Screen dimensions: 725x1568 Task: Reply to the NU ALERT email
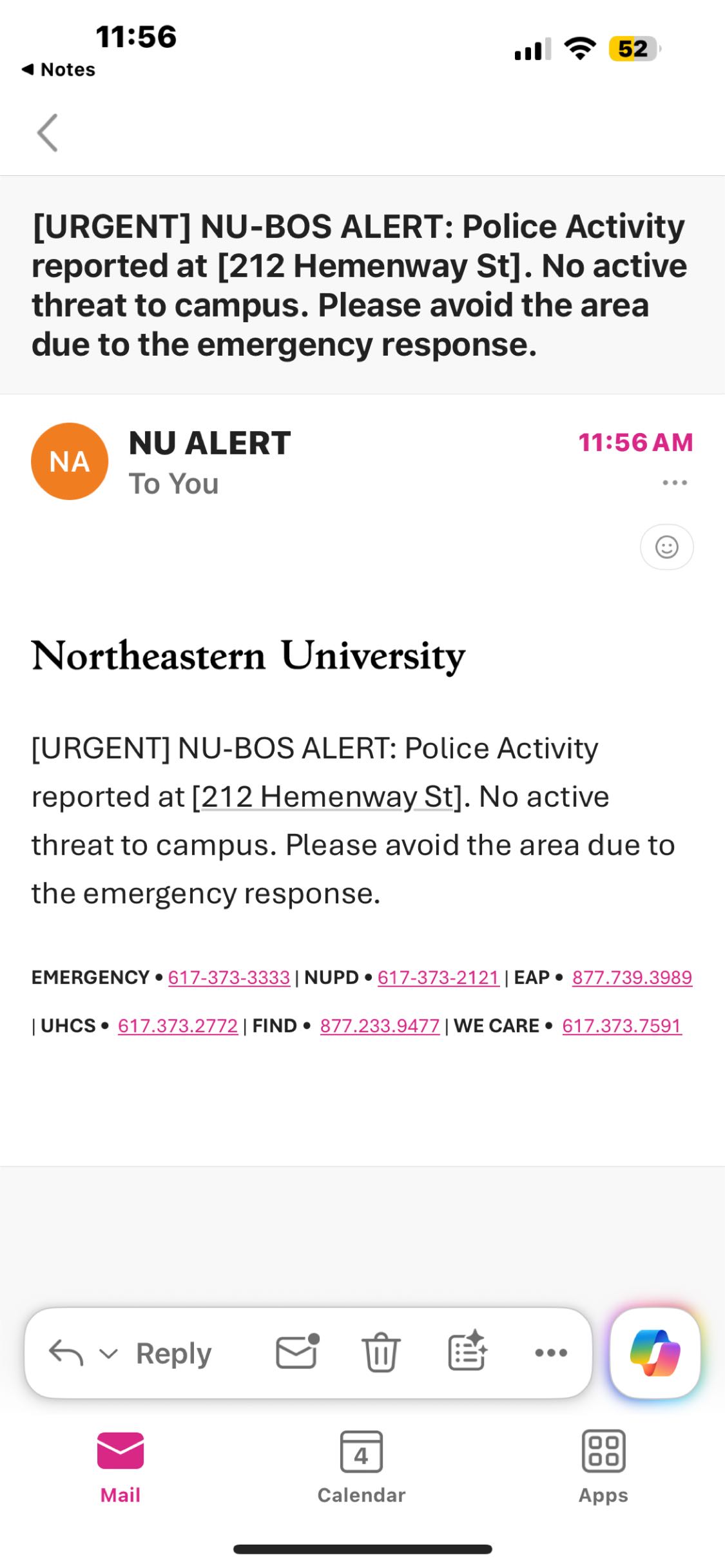pyautogui.click(x=173, y=1353)
